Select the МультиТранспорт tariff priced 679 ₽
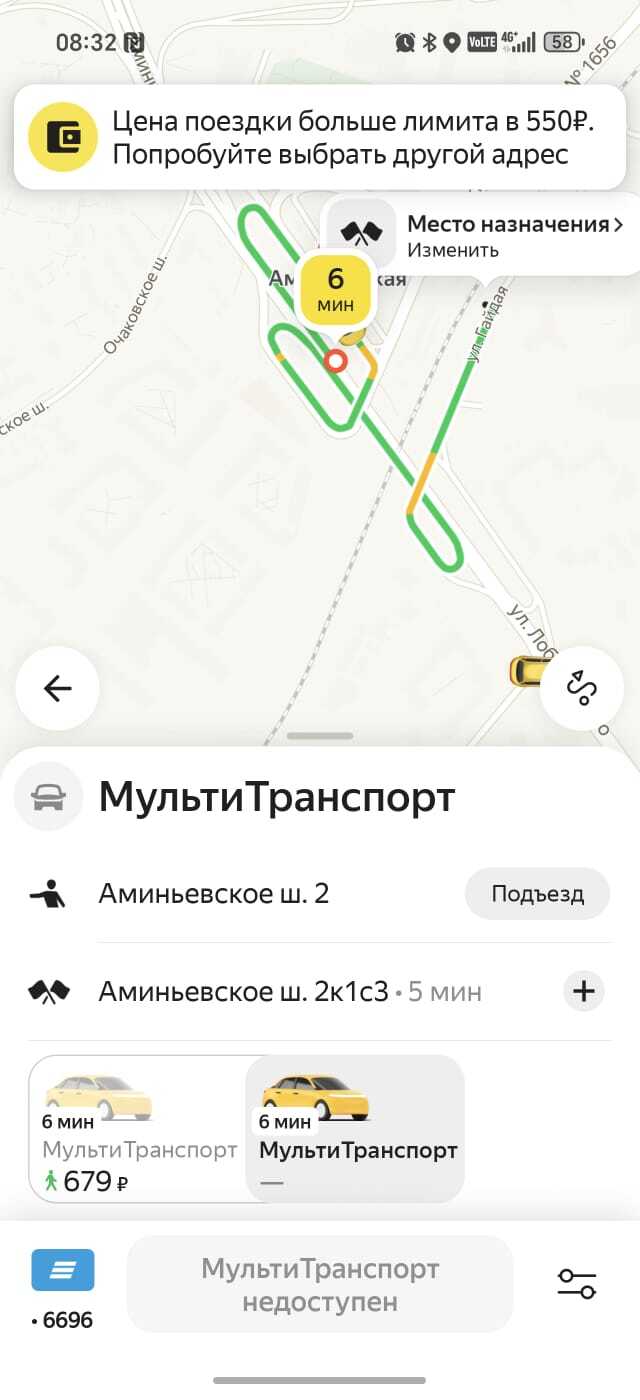This screenshot has height=1400, width=640. pos(138,1128)
